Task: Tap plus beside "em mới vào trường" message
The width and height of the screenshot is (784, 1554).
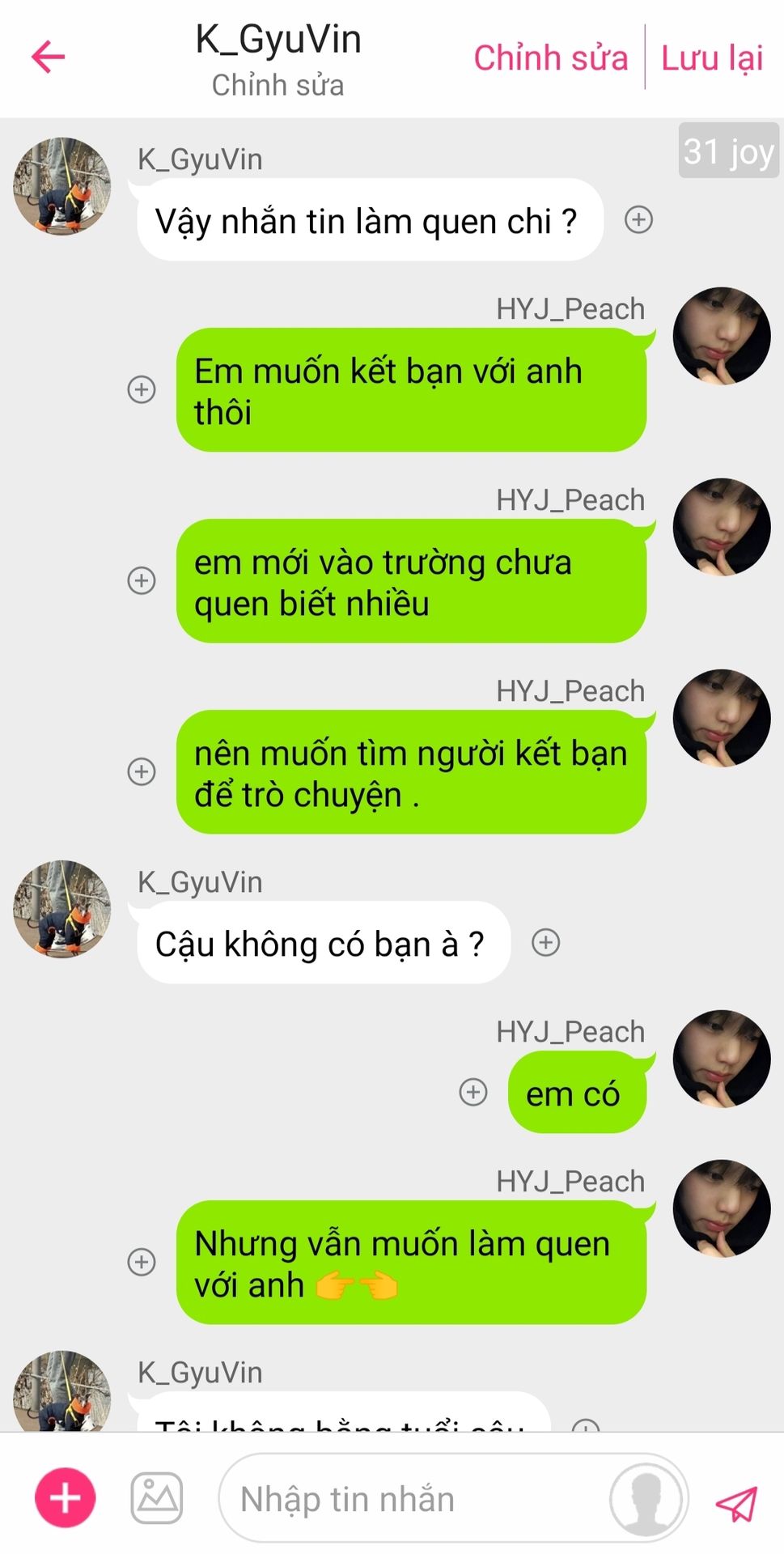Action: pos(142,580)
